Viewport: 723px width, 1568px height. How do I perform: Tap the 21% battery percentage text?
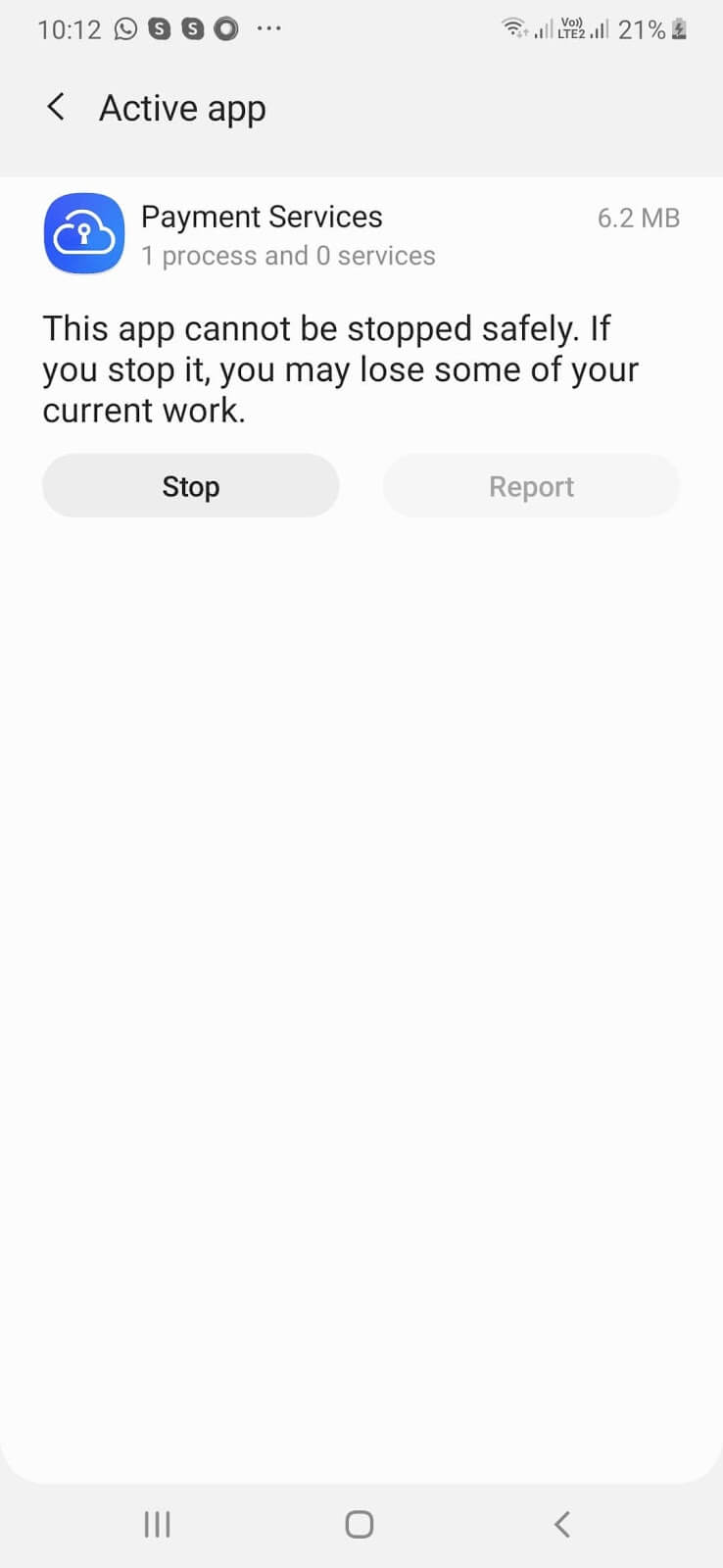[642, 29]
